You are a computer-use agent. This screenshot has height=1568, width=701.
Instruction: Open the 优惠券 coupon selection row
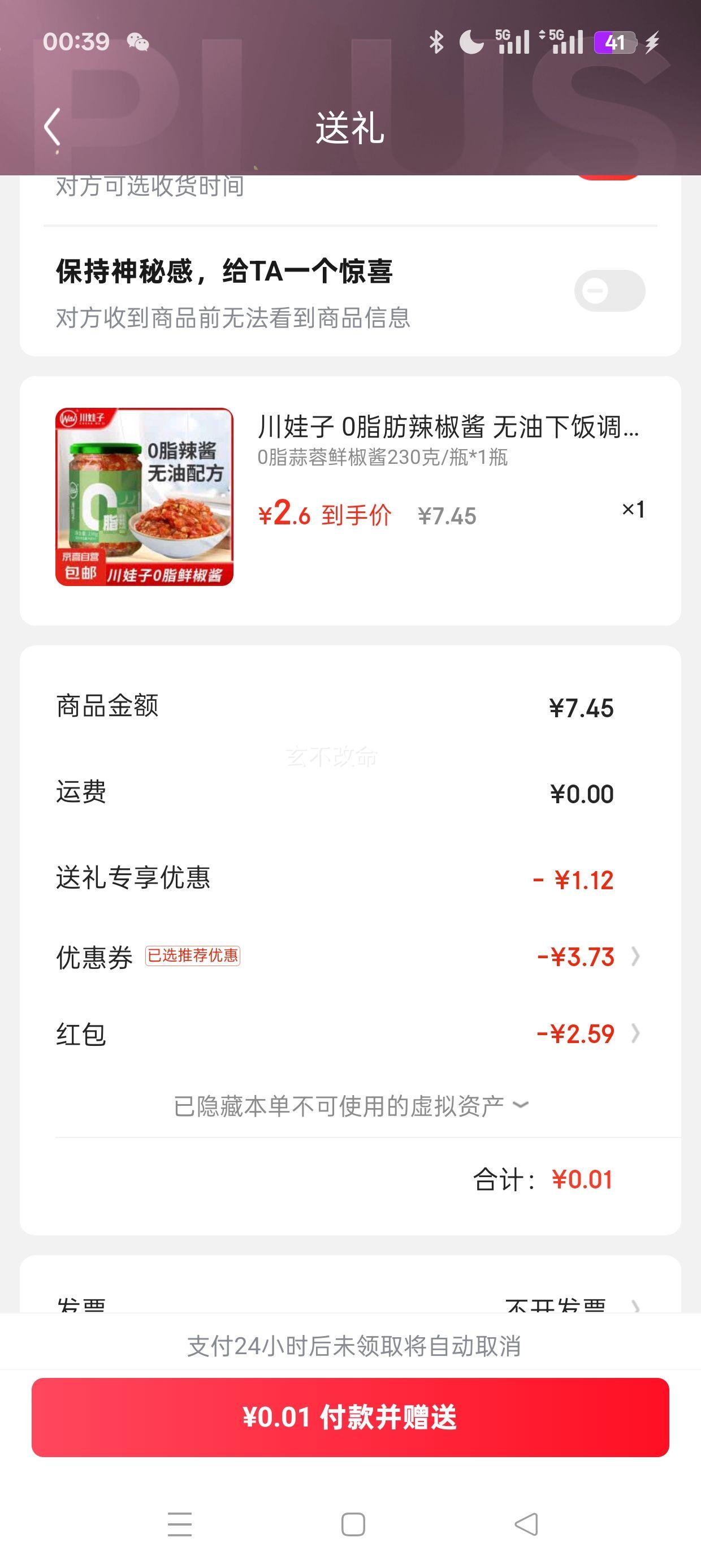pos(350,957)
